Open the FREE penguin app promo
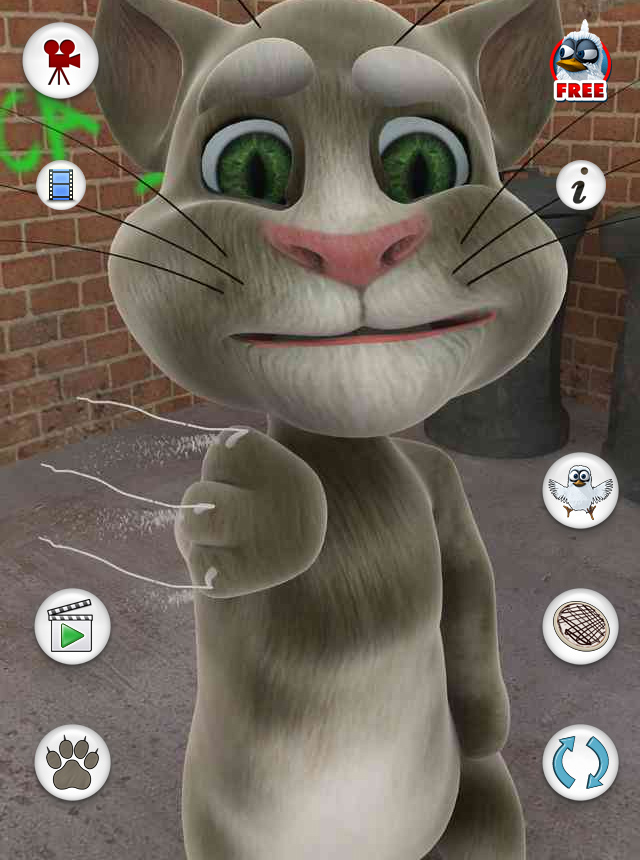Image resolution: width=640 pixels, height=860 pixels. pos(580,62)
